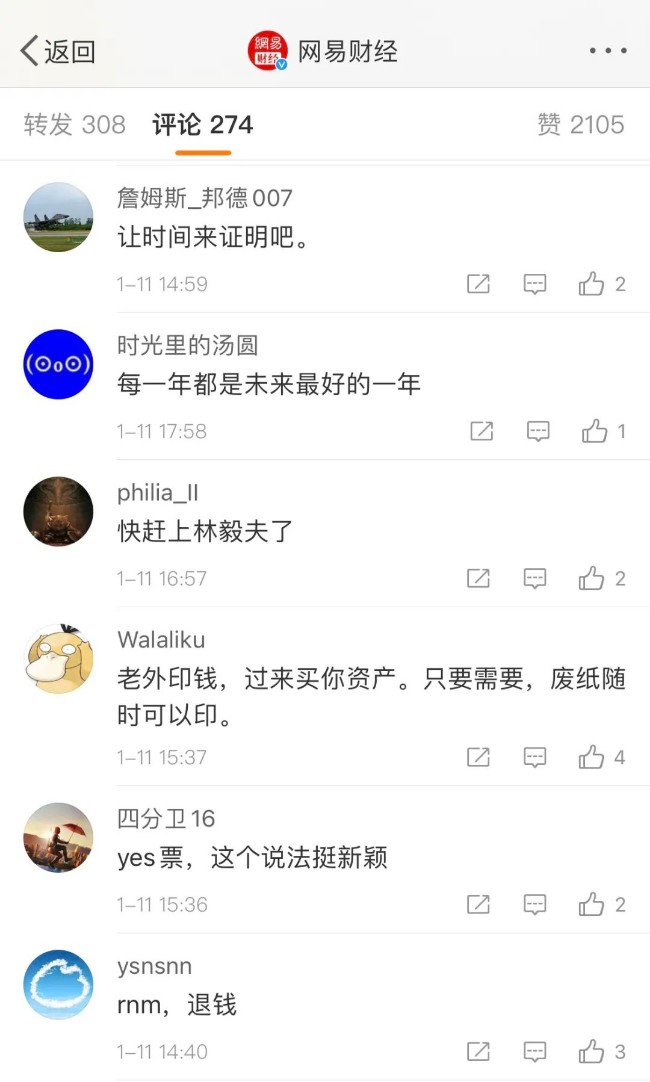Reply to Walaliku's comment
The image size is (650, 1082).
[535, 757]
